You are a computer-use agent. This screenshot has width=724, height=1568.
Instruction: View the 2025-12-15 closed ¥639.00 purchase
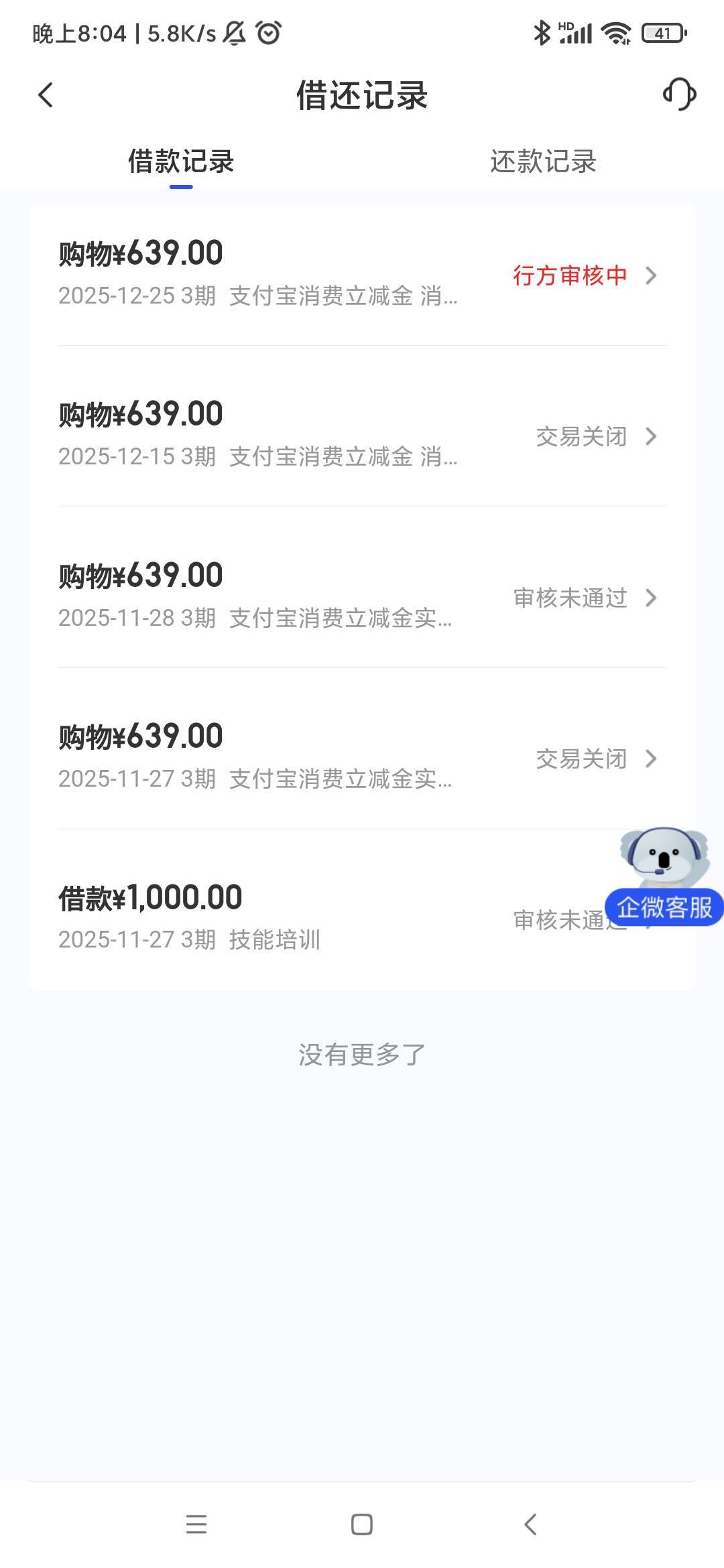(362, 436)
